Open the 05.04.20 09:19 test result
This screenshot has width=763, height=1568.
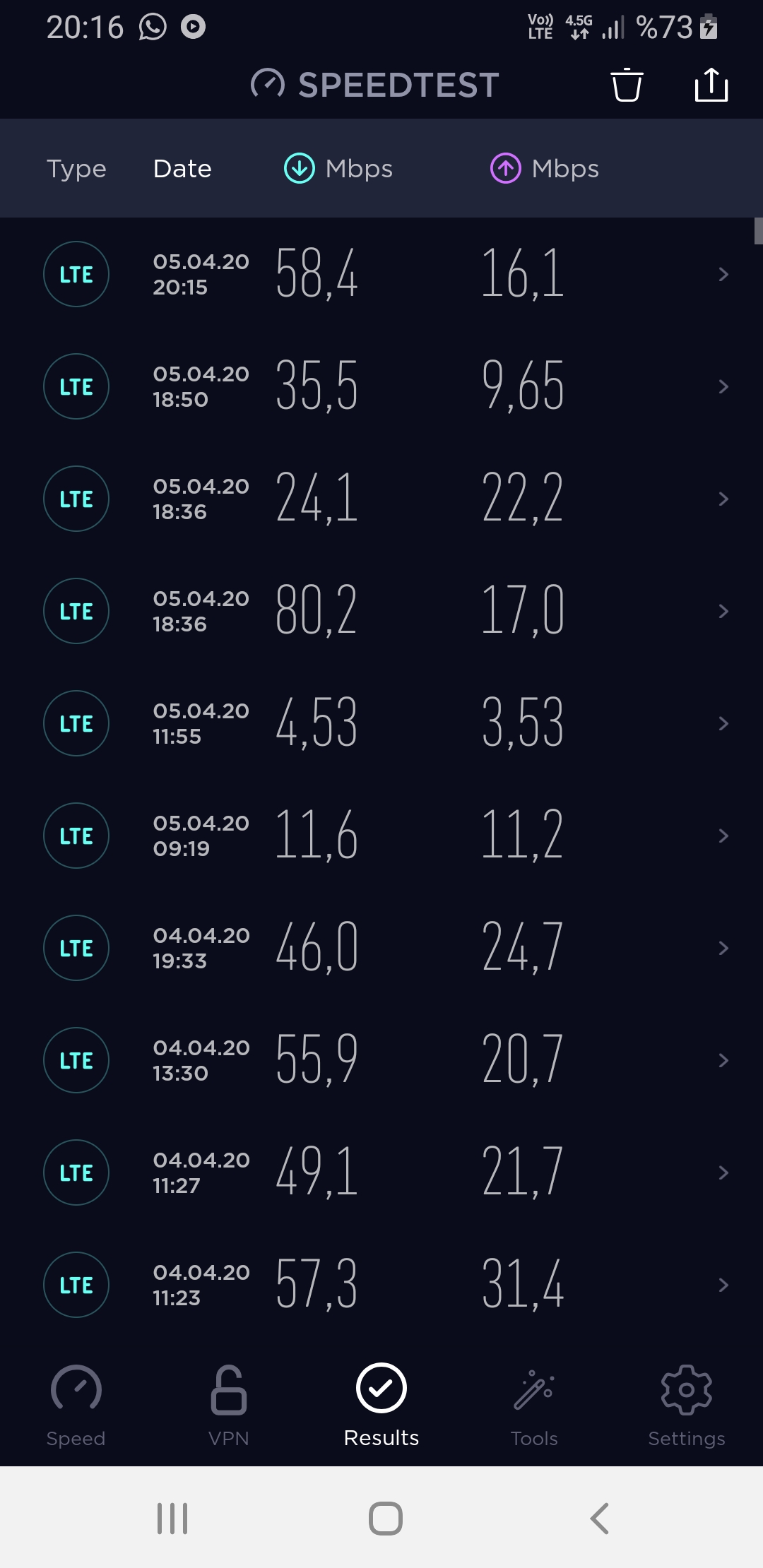pos(381,836)
